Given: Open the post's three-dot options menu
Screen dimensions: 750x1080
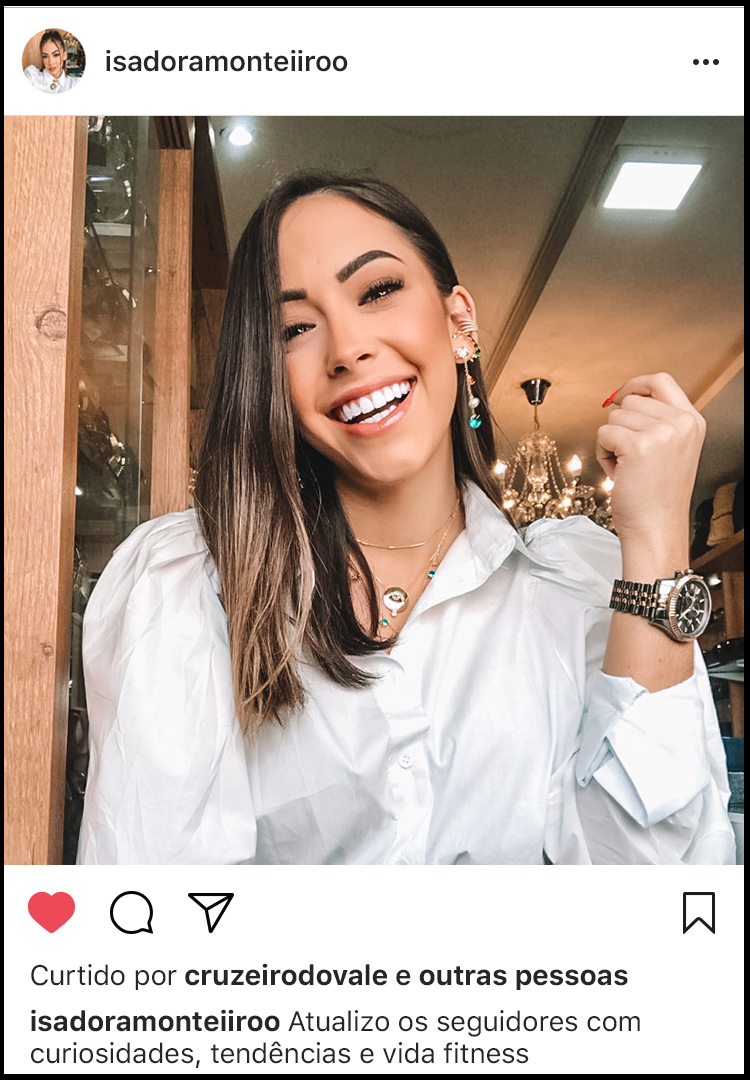Looking at the screenshot, I should [705, 62].
